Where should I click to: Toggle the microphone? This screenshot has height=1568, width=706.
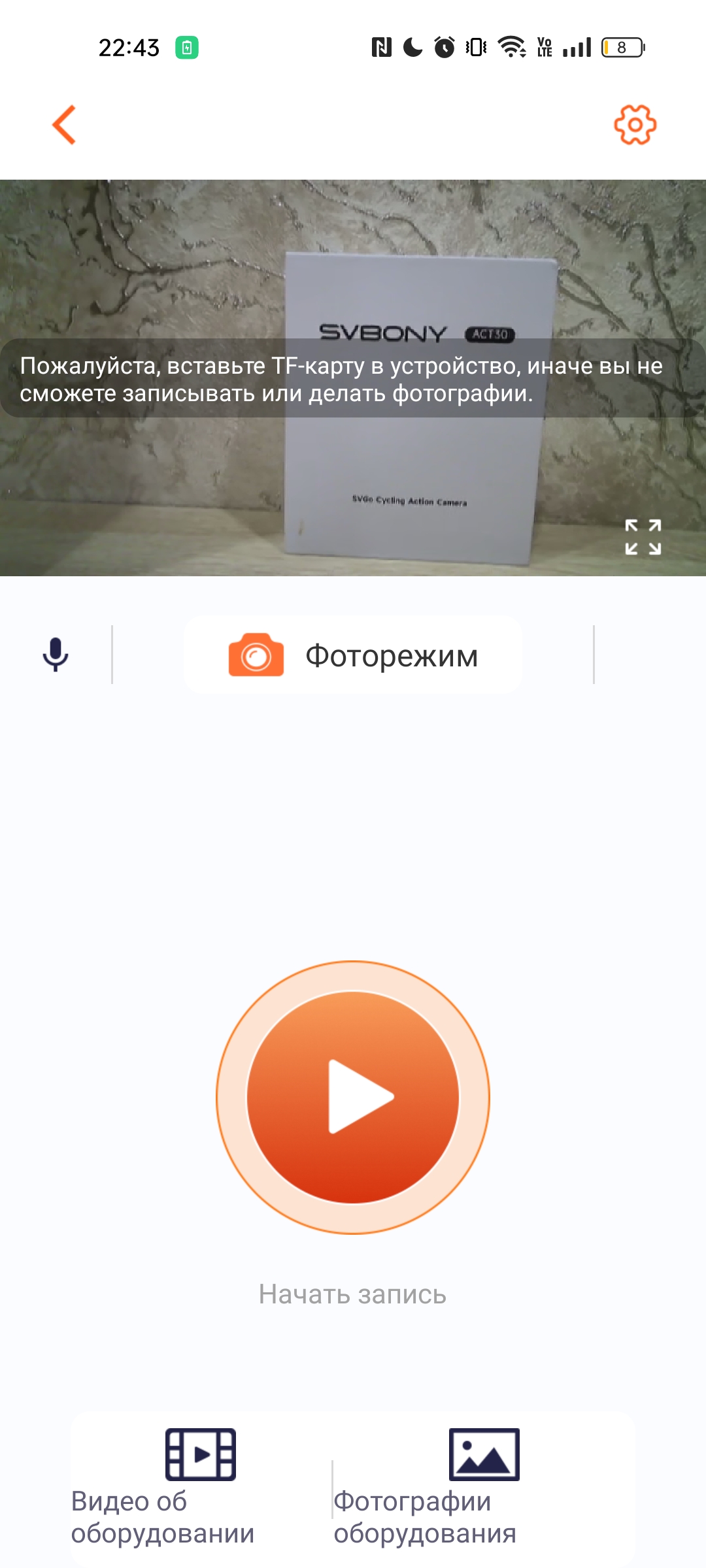[56, 655]
